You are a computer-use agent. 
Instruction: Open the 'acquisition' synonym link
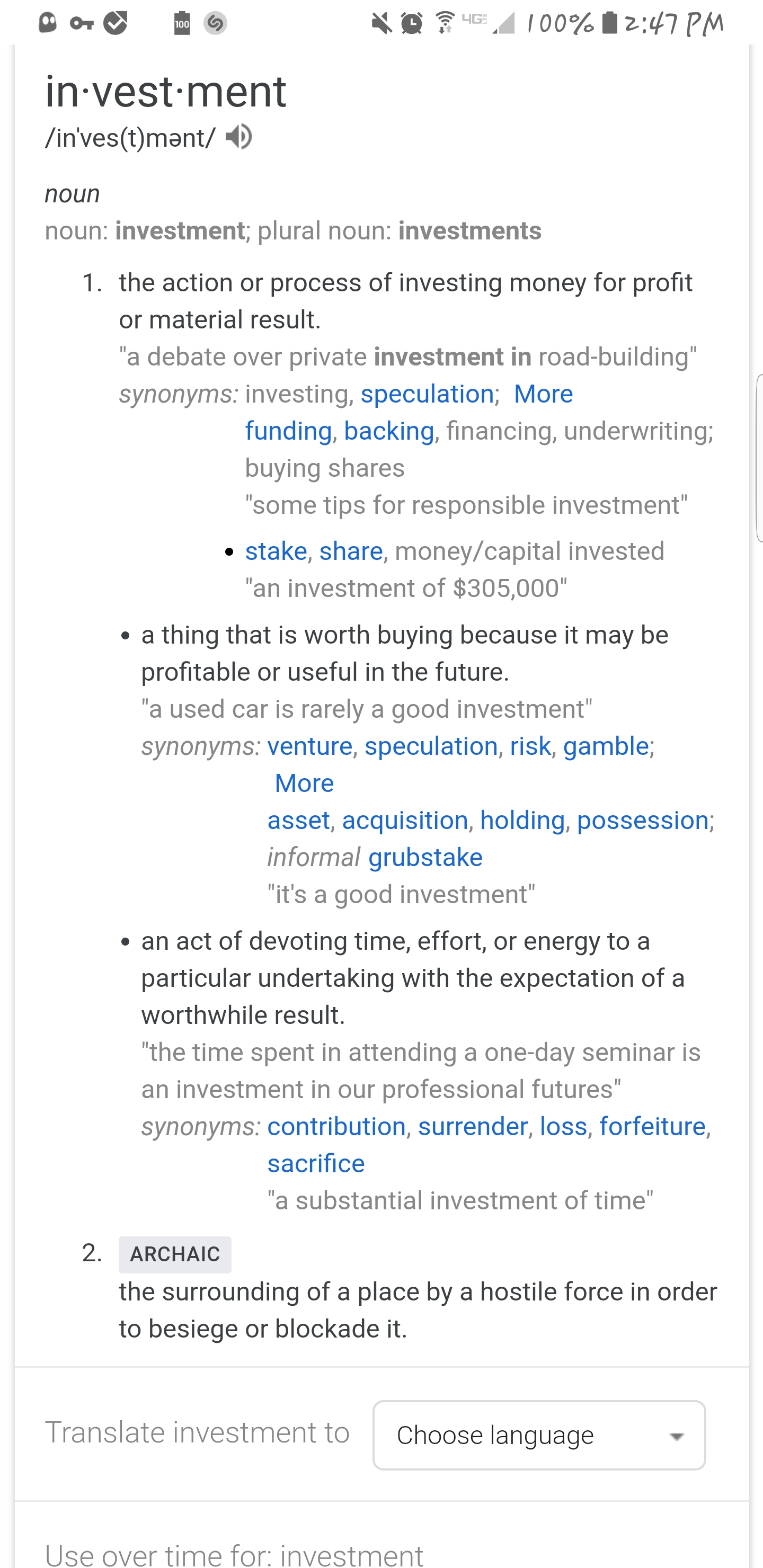point(404,821)
